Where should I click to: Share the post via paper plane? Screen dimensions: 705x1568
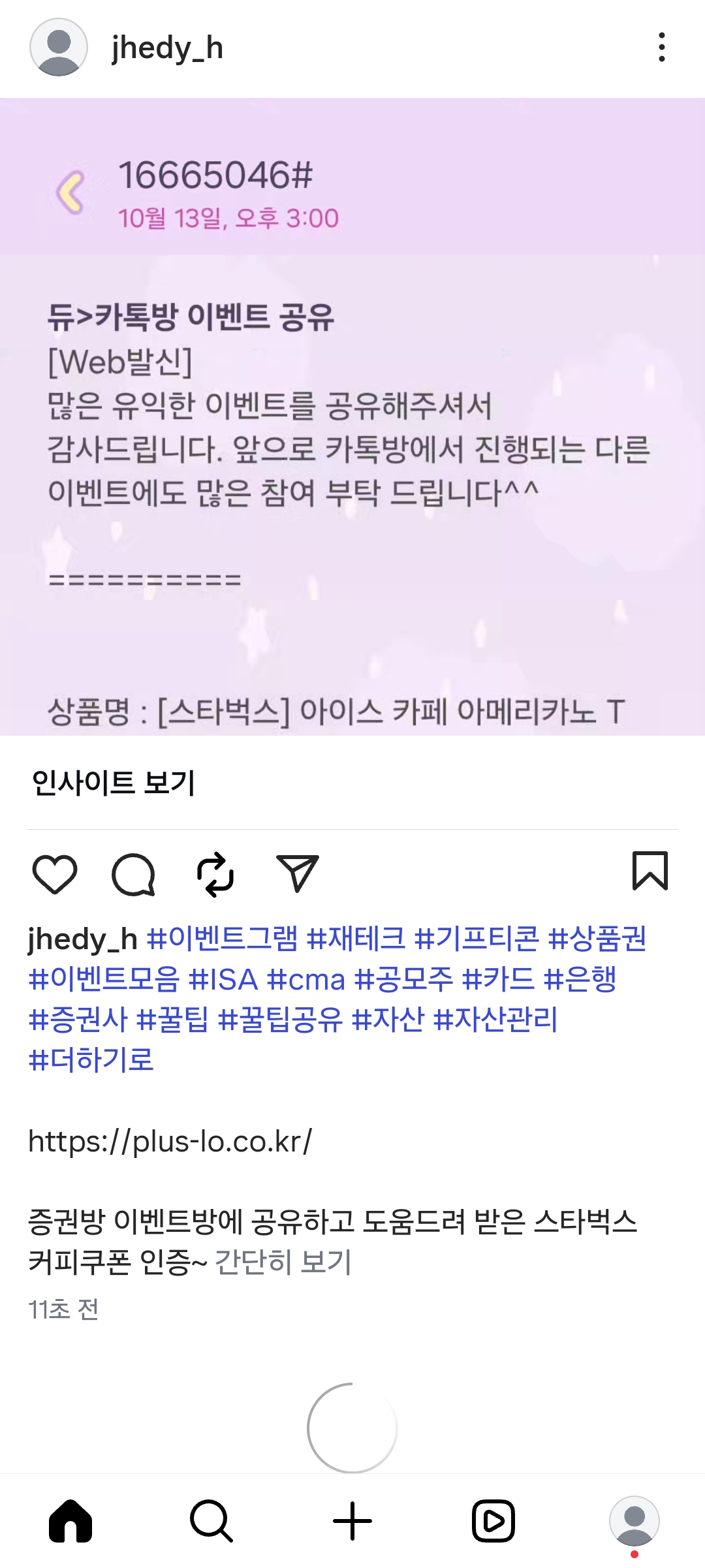[298, 873]
